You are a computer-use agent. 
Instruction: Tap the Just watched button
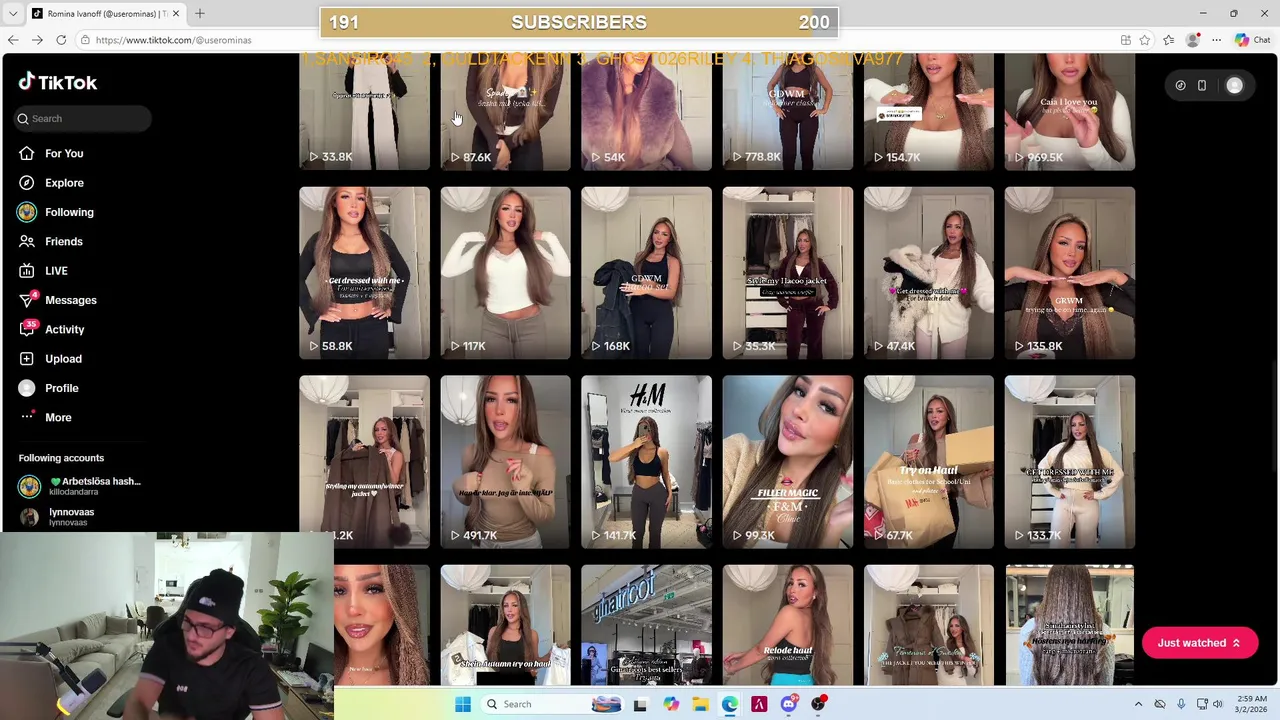click(x=1198, y=643)
